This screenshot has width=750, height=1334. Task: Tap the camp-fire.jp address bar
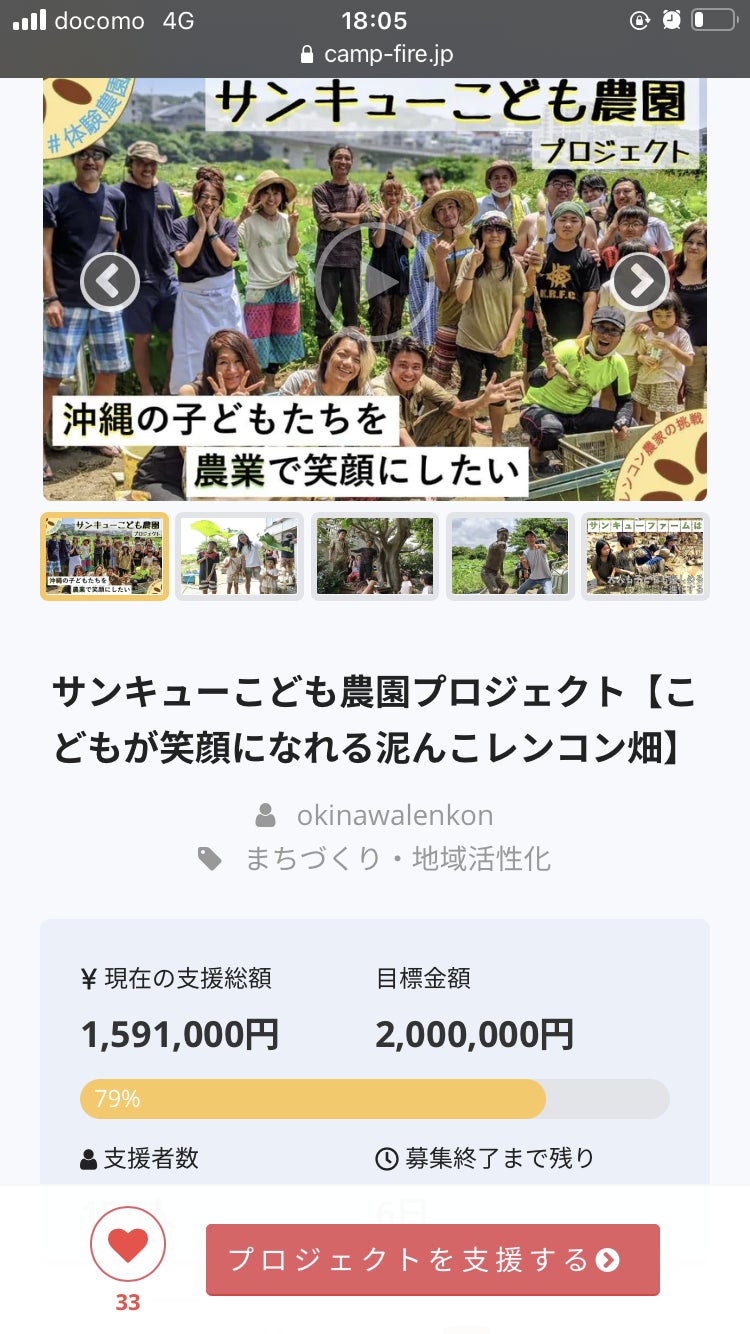[375, 53]
